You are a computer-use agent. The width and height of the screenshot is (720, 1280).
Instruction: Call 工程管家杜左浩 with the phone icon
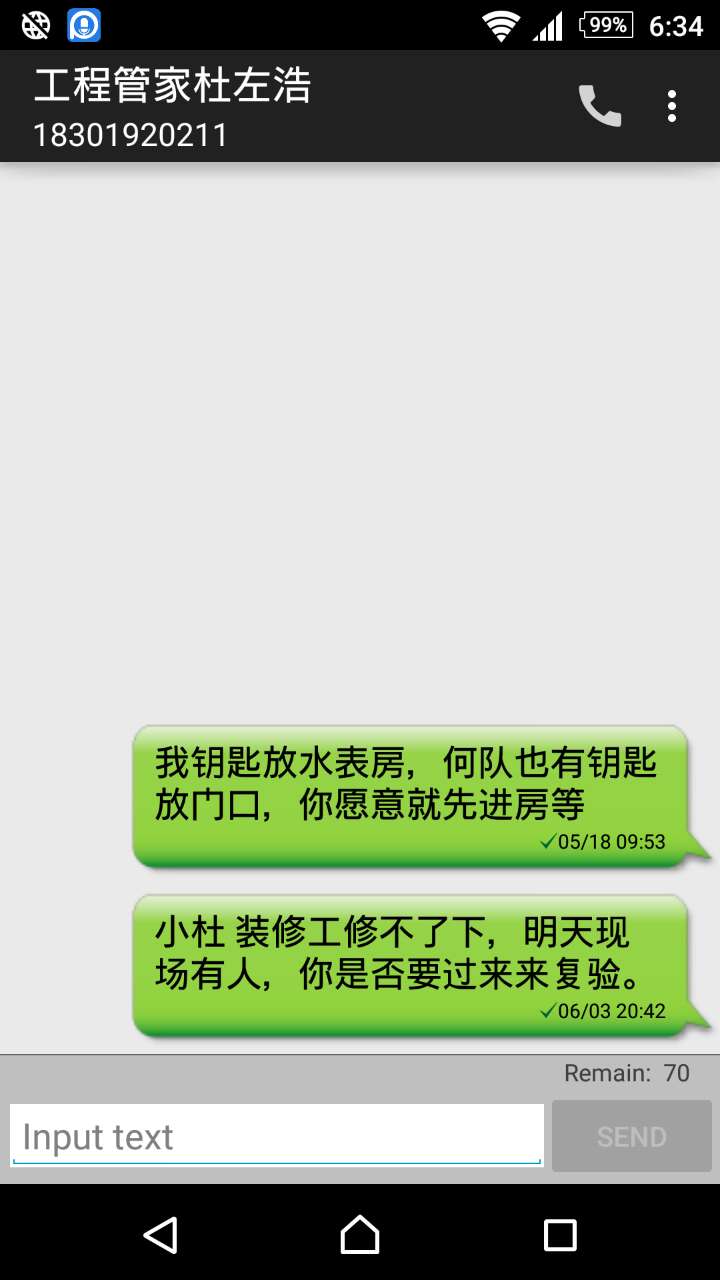600,106
